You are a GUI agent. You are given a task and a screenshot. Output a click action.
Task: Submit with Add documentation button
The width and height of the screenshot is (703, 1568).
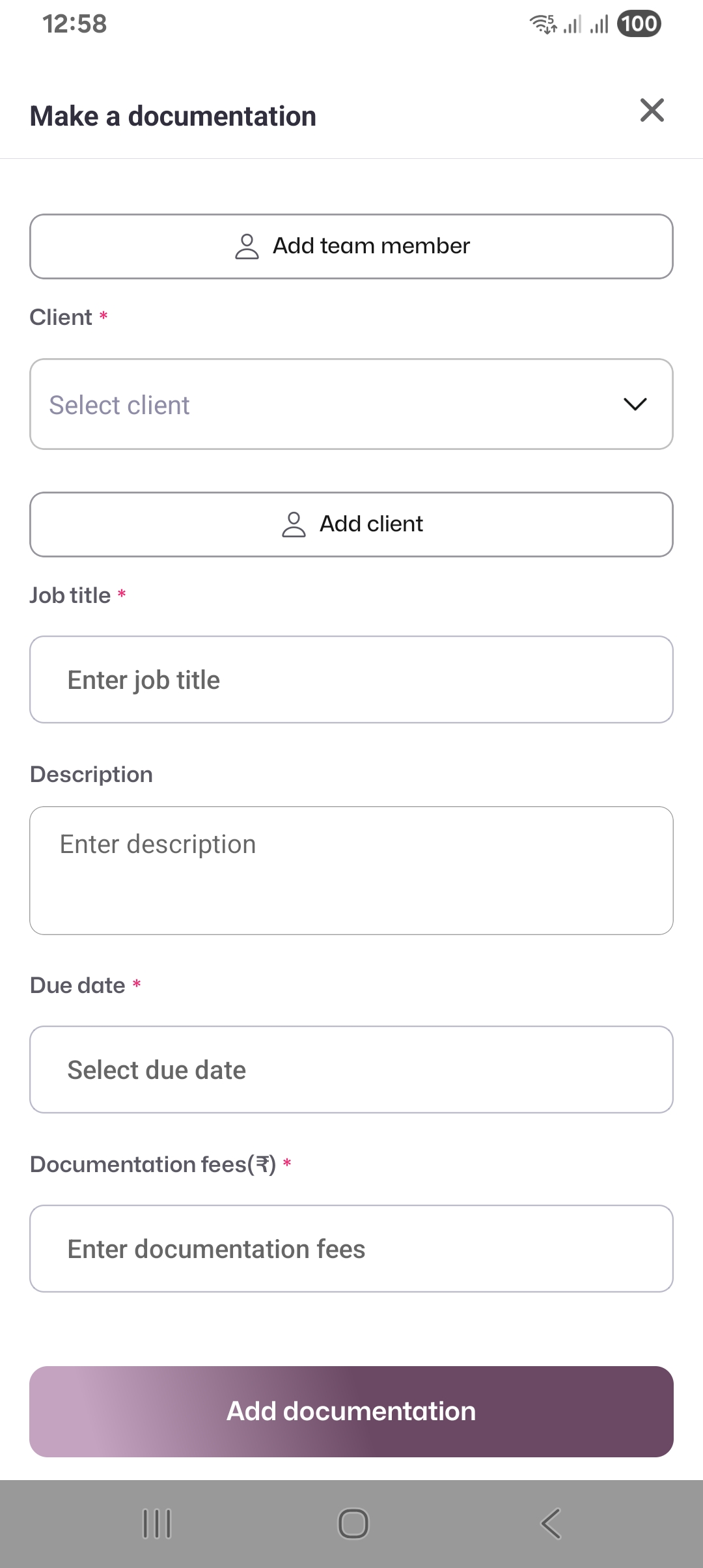[x=351, y=1412]
